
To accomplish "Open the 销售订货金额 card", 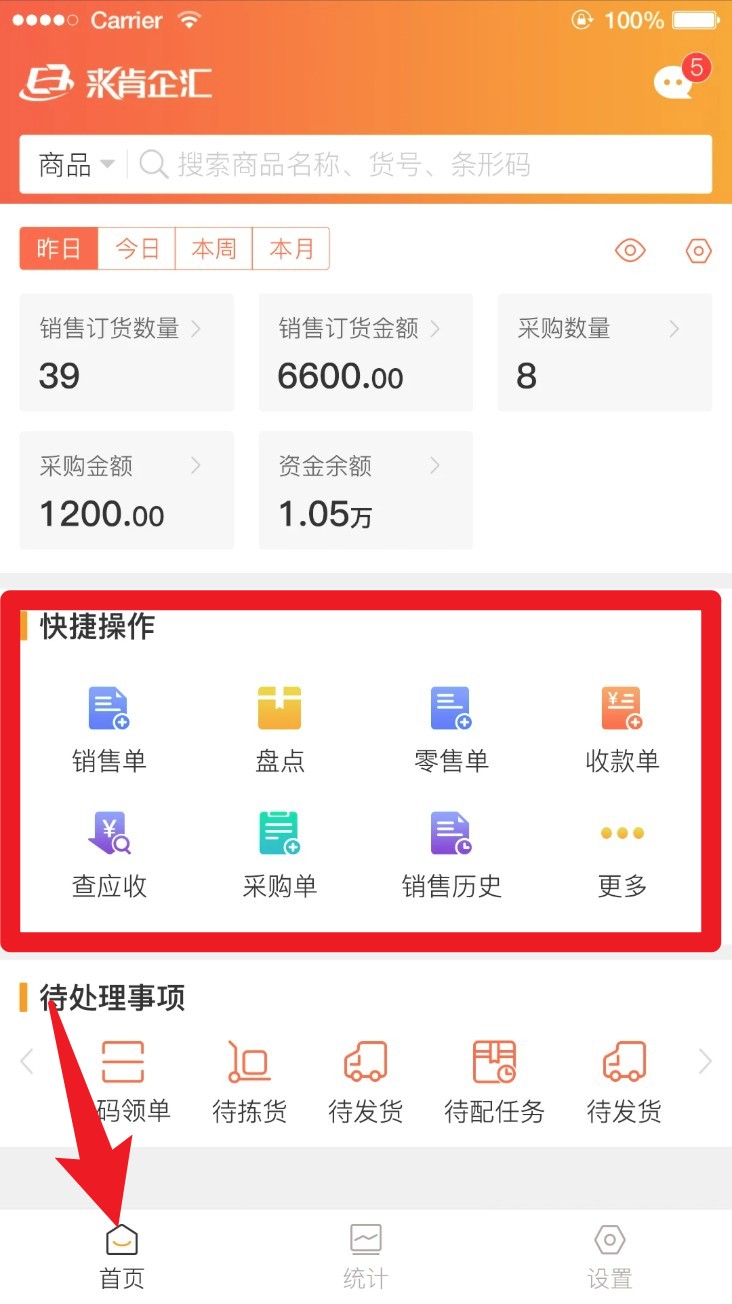I will point(366,352).
